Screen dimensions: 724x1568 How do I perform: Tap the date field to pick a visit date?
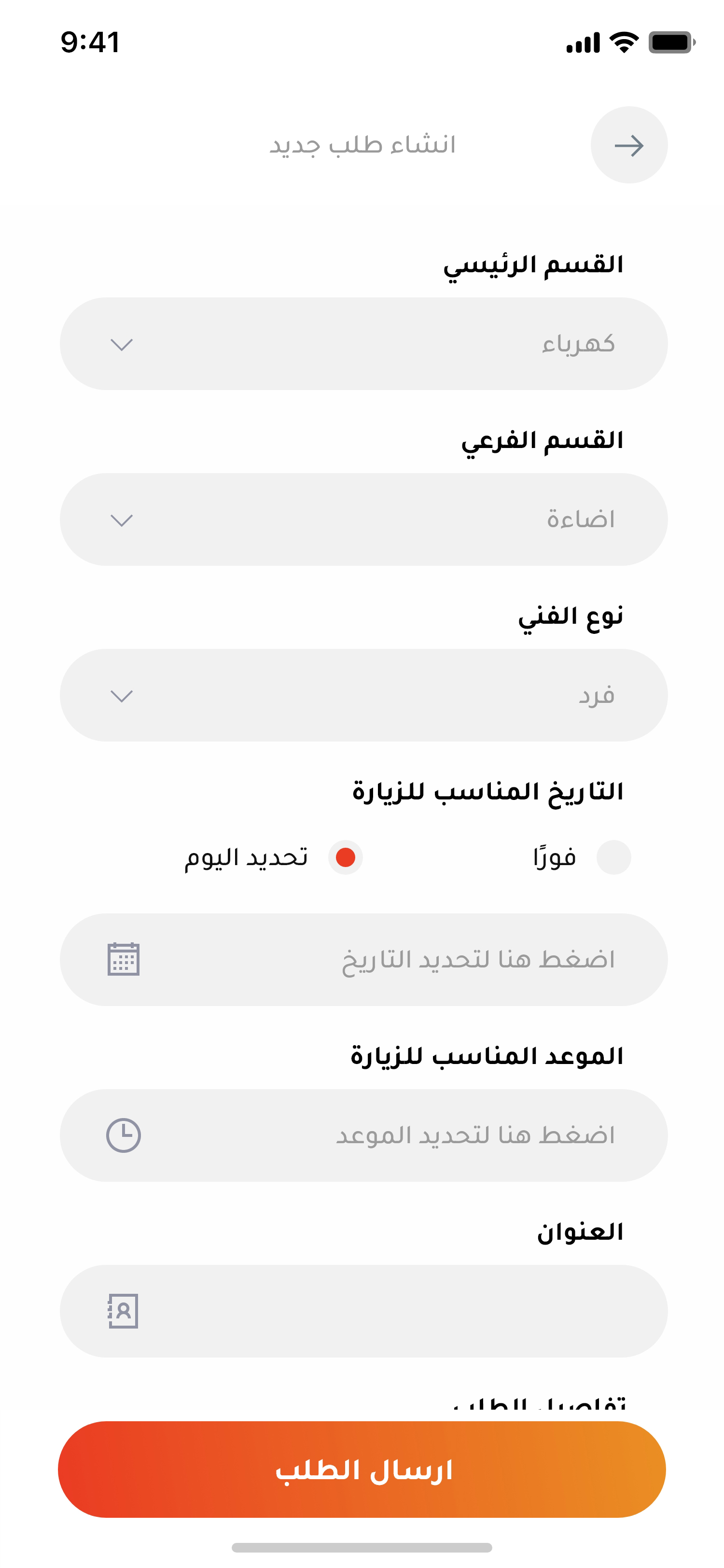pyautogui.click(x=363, y=959)
